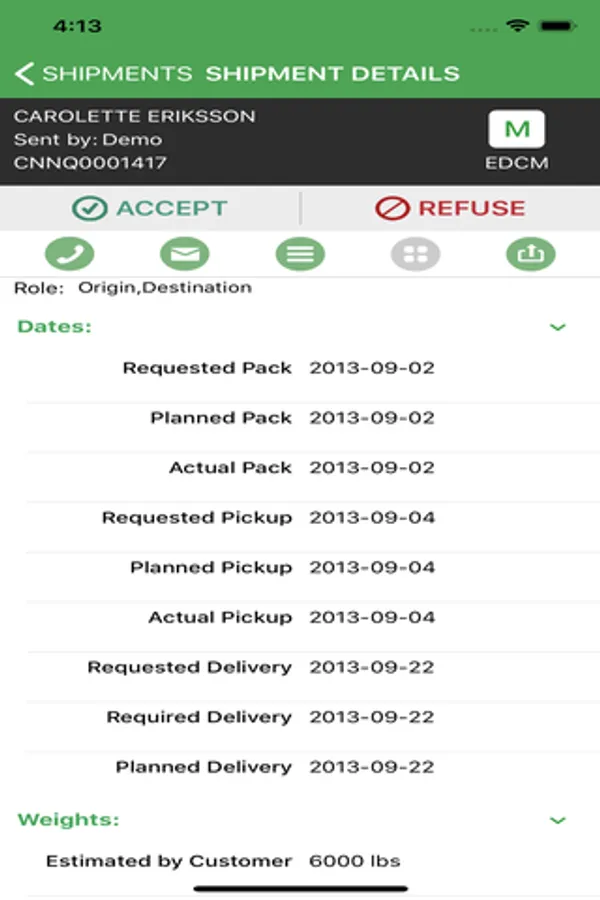Tap the share export icon
600x900 pixels.
[x=530, y=254]
